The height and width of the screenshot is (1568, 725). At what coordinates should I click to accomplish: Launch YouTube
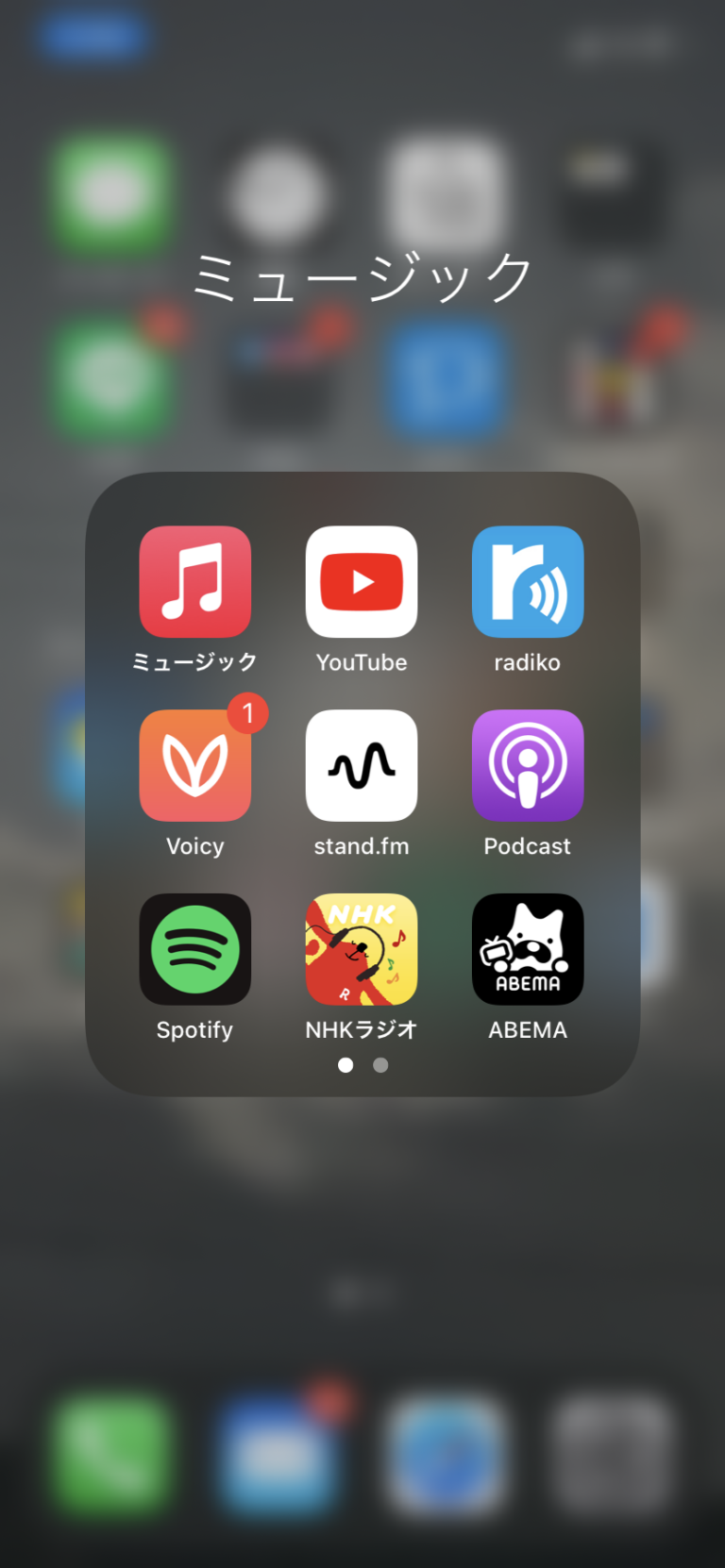click(x=362, y=581)
